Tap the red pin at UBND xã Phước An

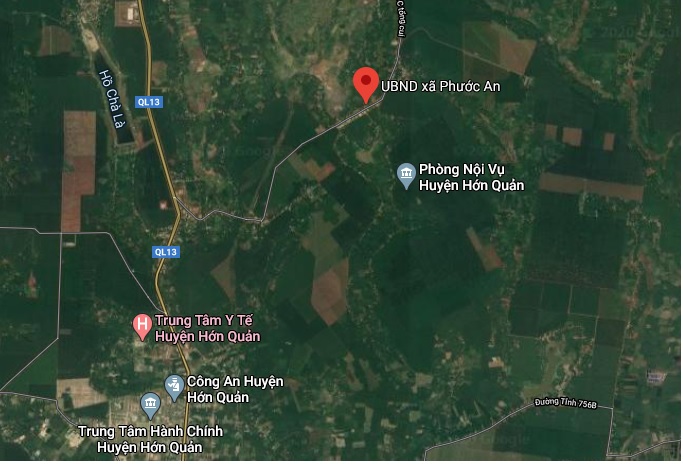coord(366,83)
